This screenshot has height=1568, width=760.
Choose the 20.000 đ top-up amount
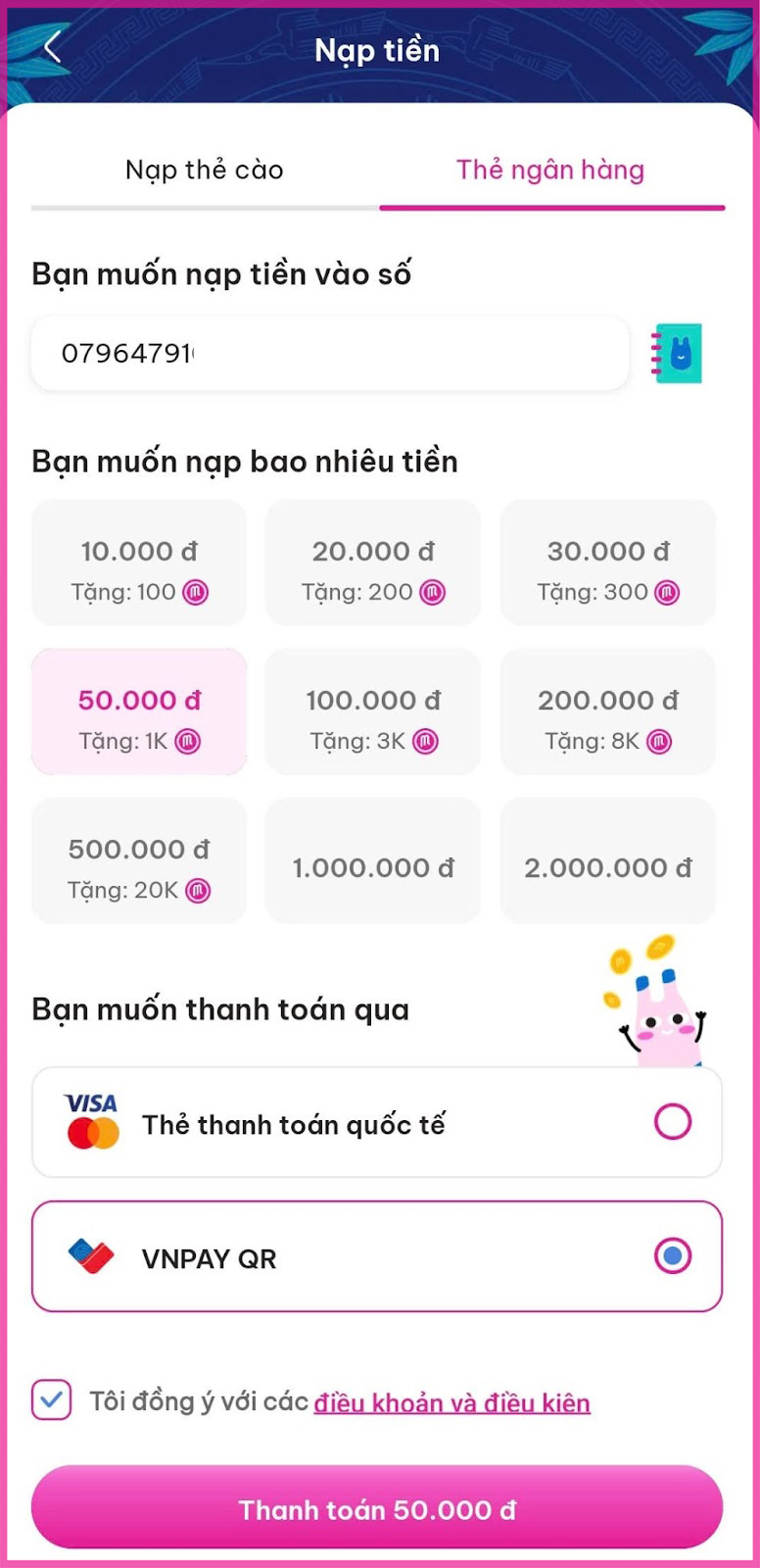click(x=373, y=563)
